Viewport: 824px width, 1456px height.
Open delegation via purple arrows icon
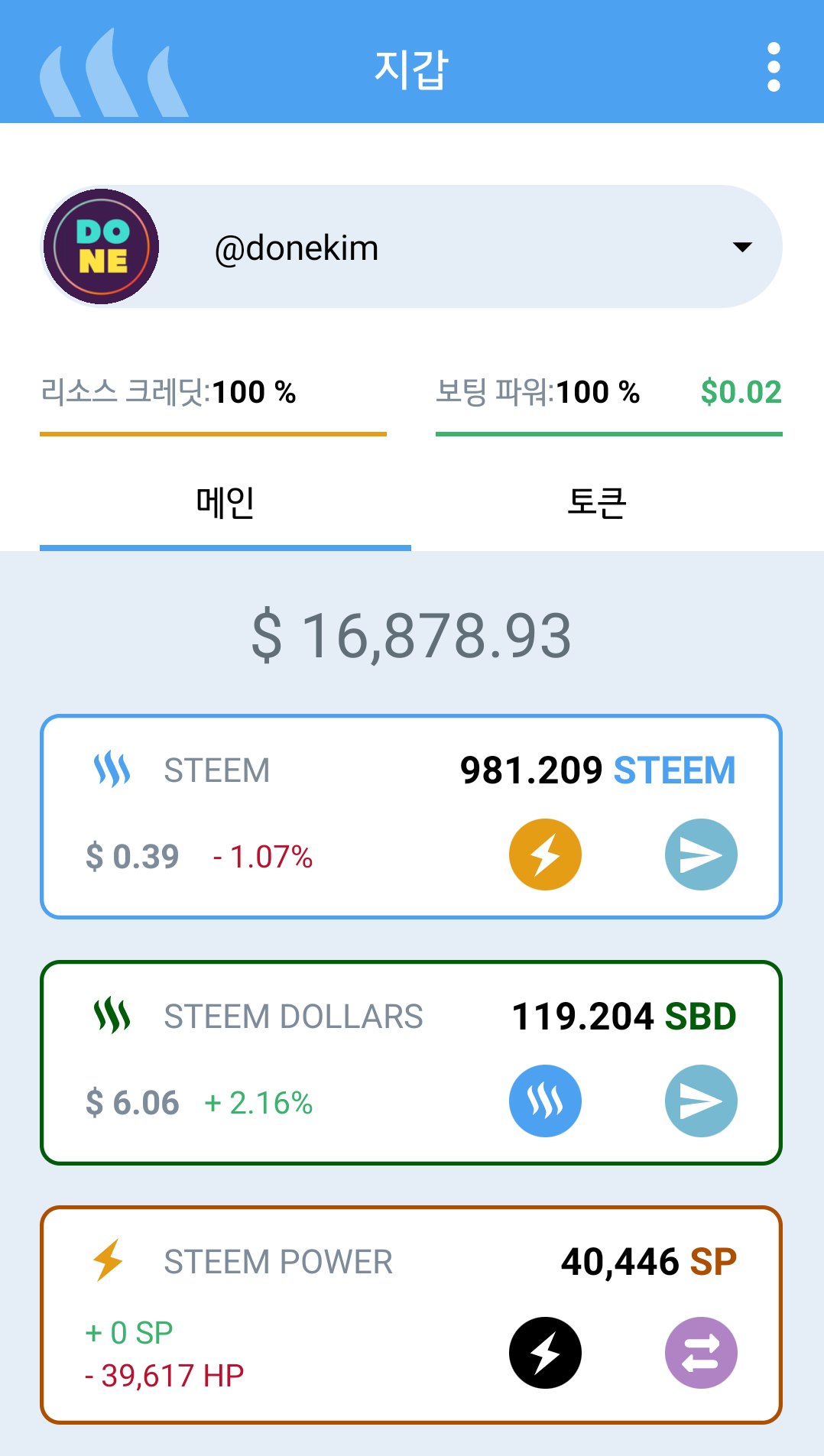coord(700,1353)
